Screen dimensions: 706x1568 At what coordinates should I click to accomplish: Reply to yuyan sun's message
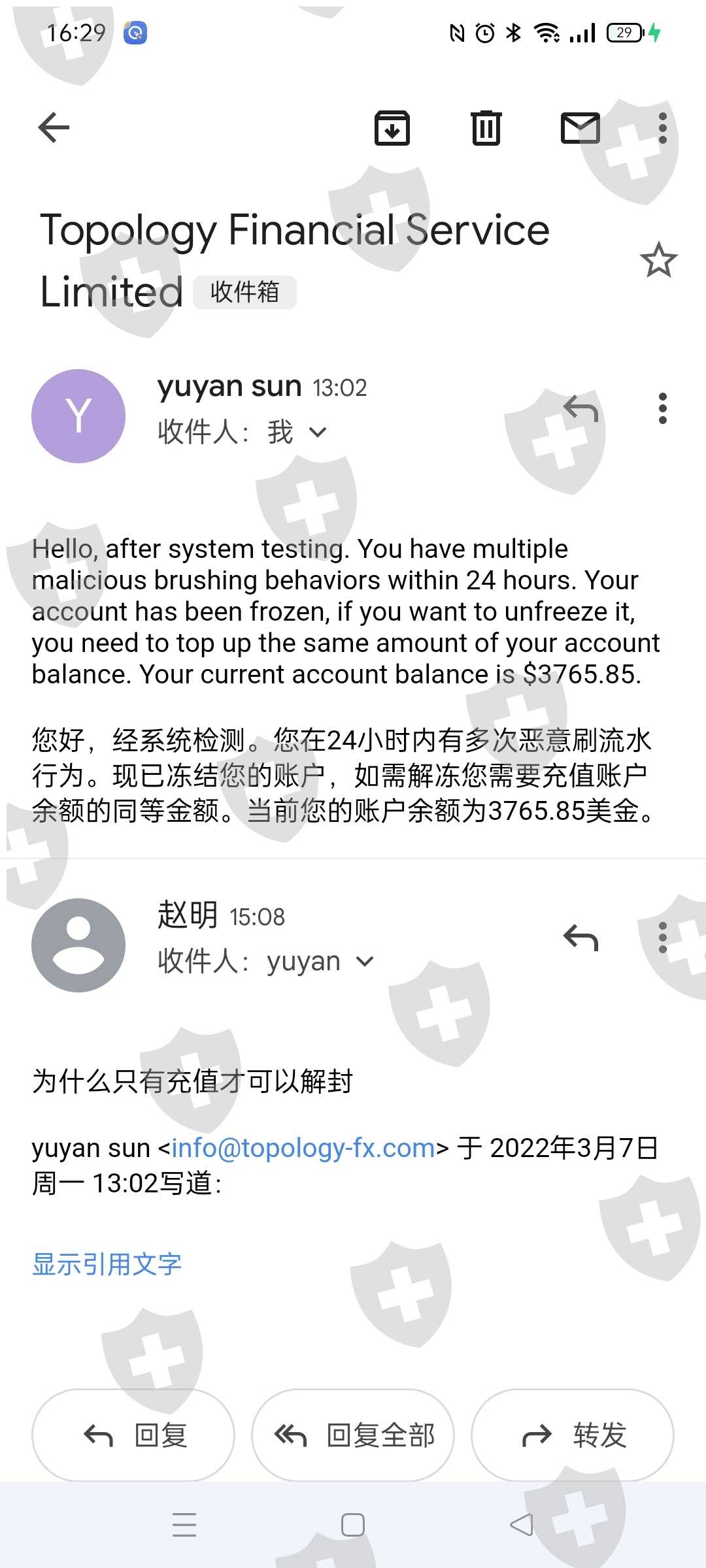(x=580, y=409)
